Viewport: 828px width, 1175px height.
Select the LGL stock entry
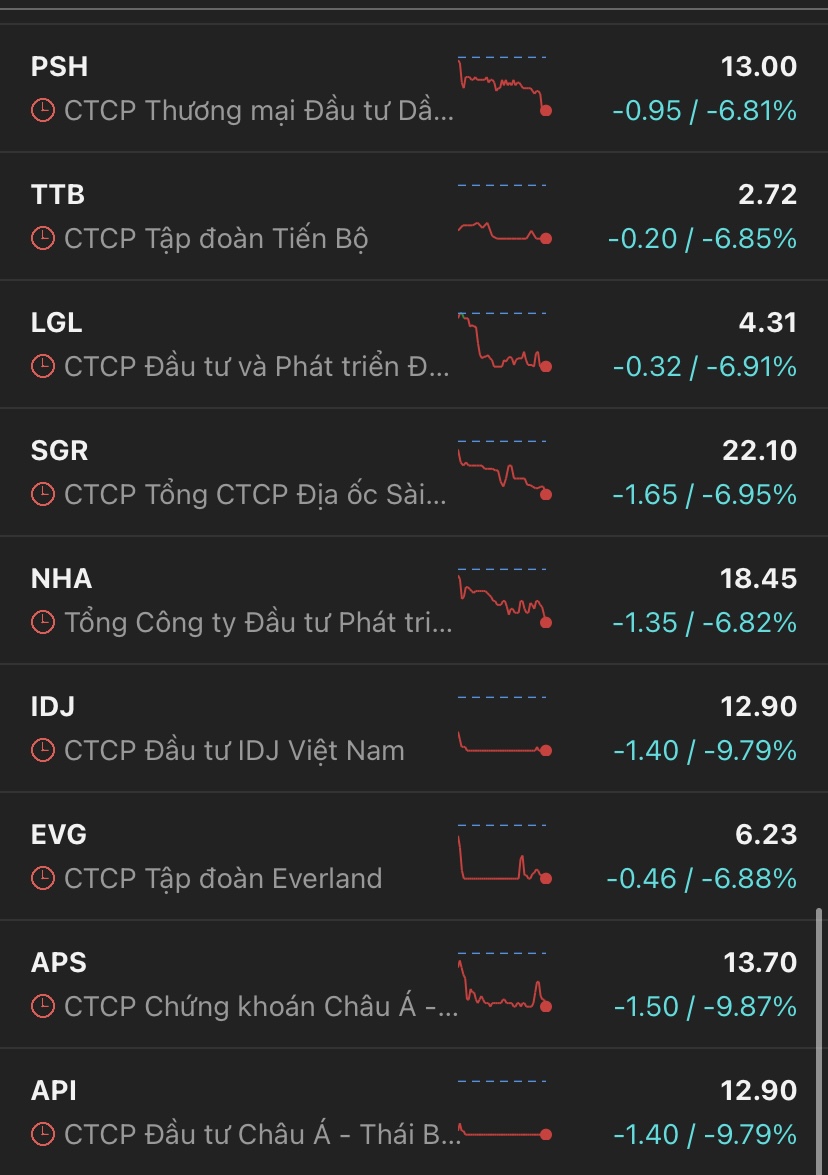(x=240, y=344)
